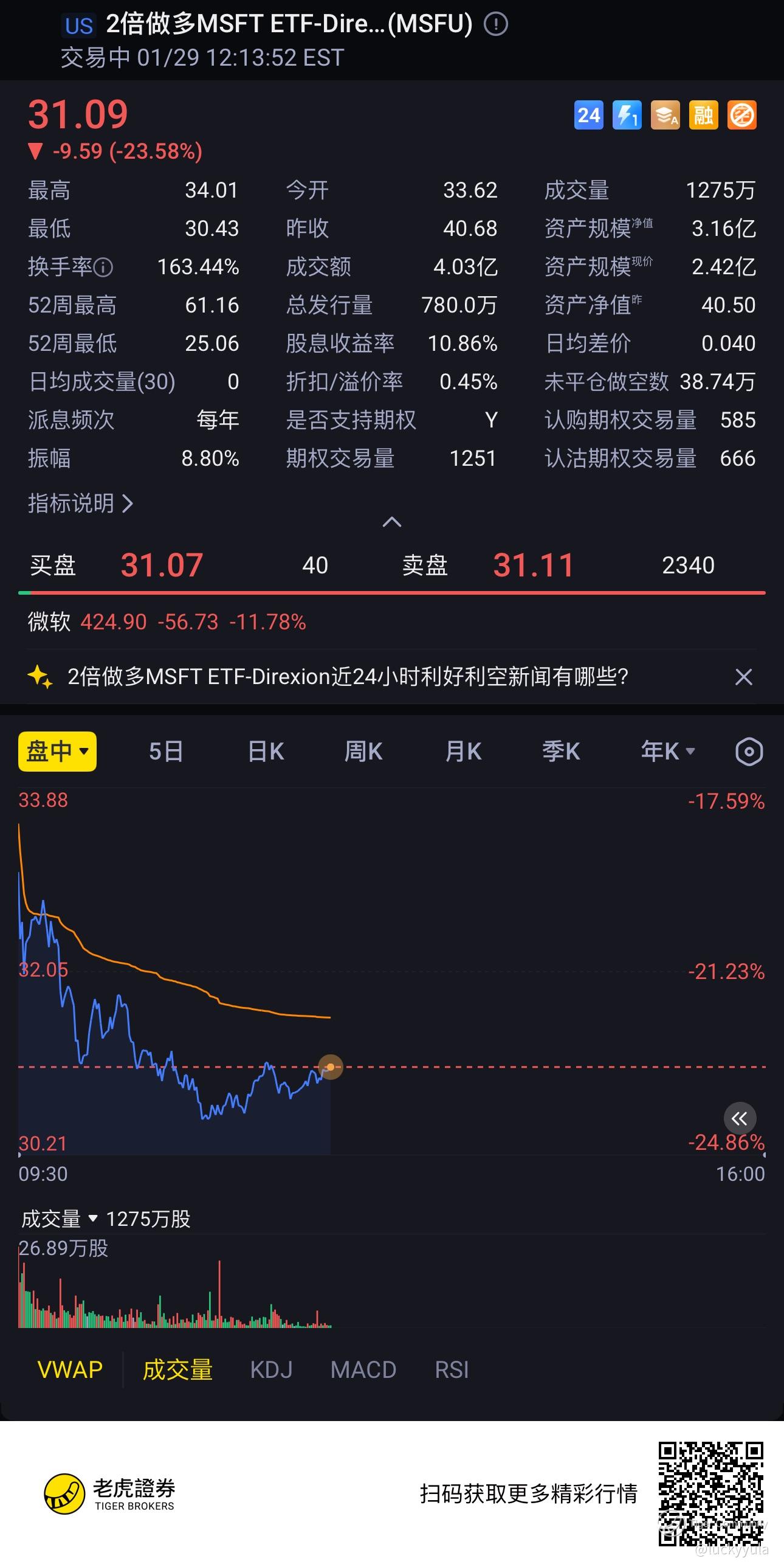
Task: Open 指标说明 indicator explanations
Action: coord(80,503)
